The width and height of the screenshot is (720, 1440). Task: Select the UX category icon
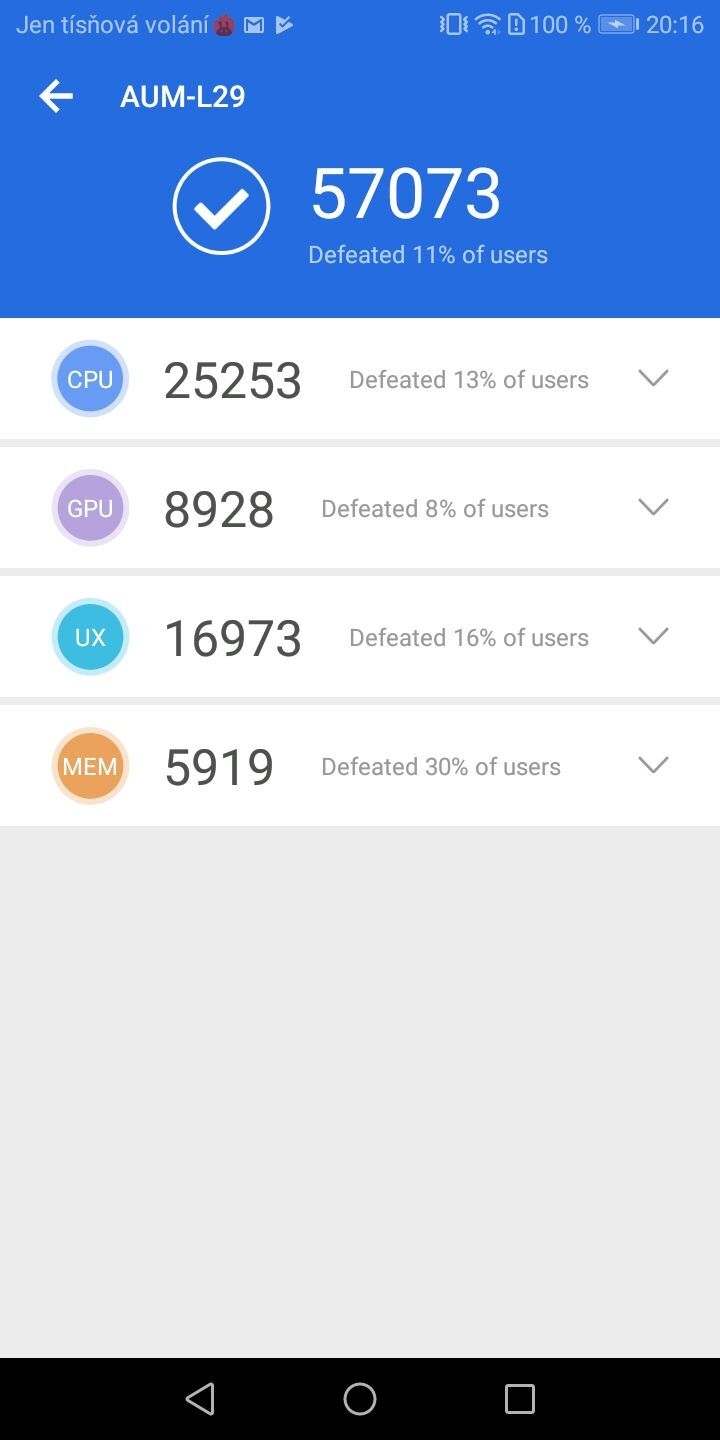click(90, 636)
